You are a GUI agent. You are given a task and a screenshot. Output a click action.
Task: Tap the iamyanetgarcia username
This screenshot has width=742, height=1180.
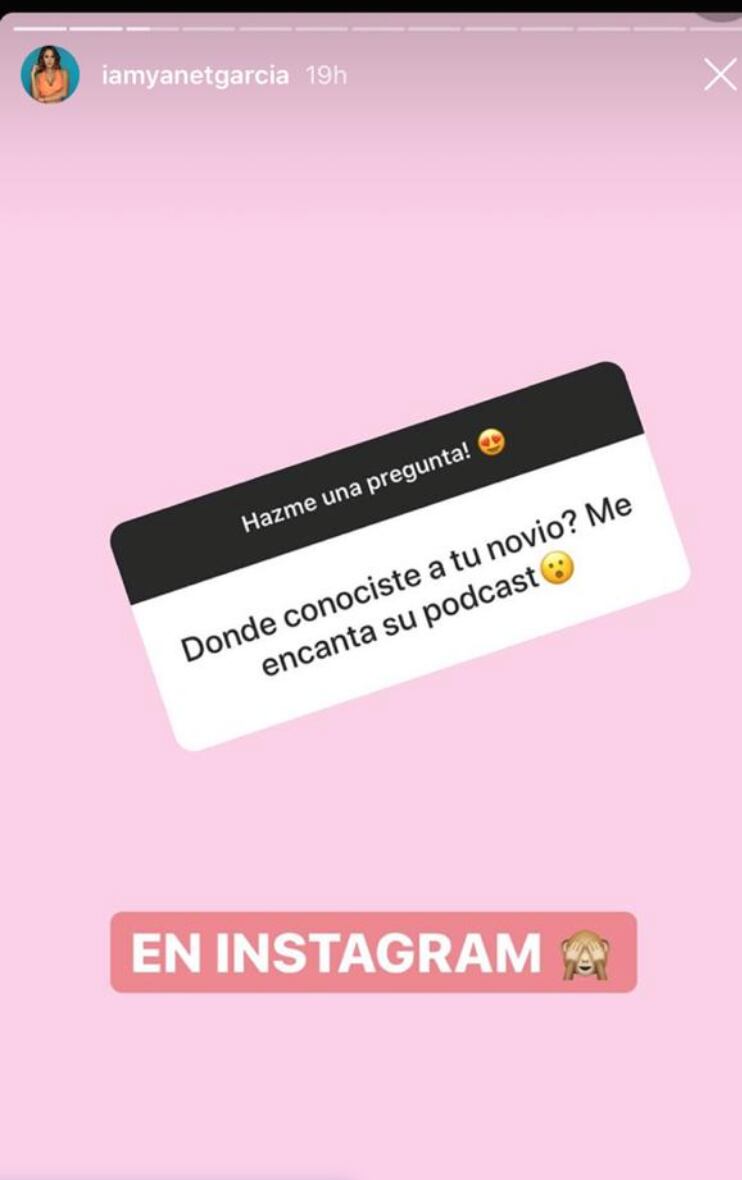[194, 76]
